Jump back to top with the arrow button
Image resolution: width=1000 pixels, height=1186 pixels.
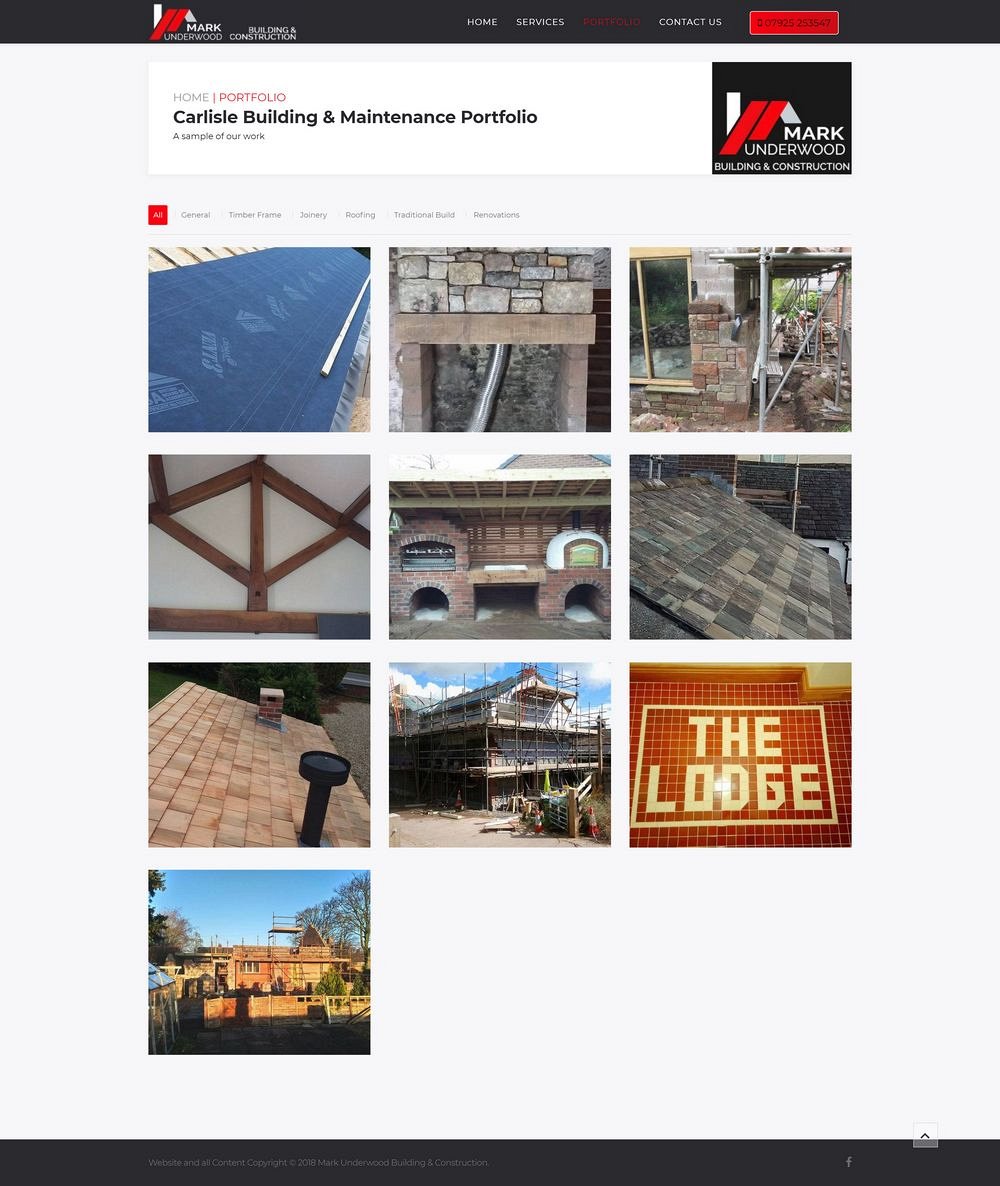pos(925,1135)
